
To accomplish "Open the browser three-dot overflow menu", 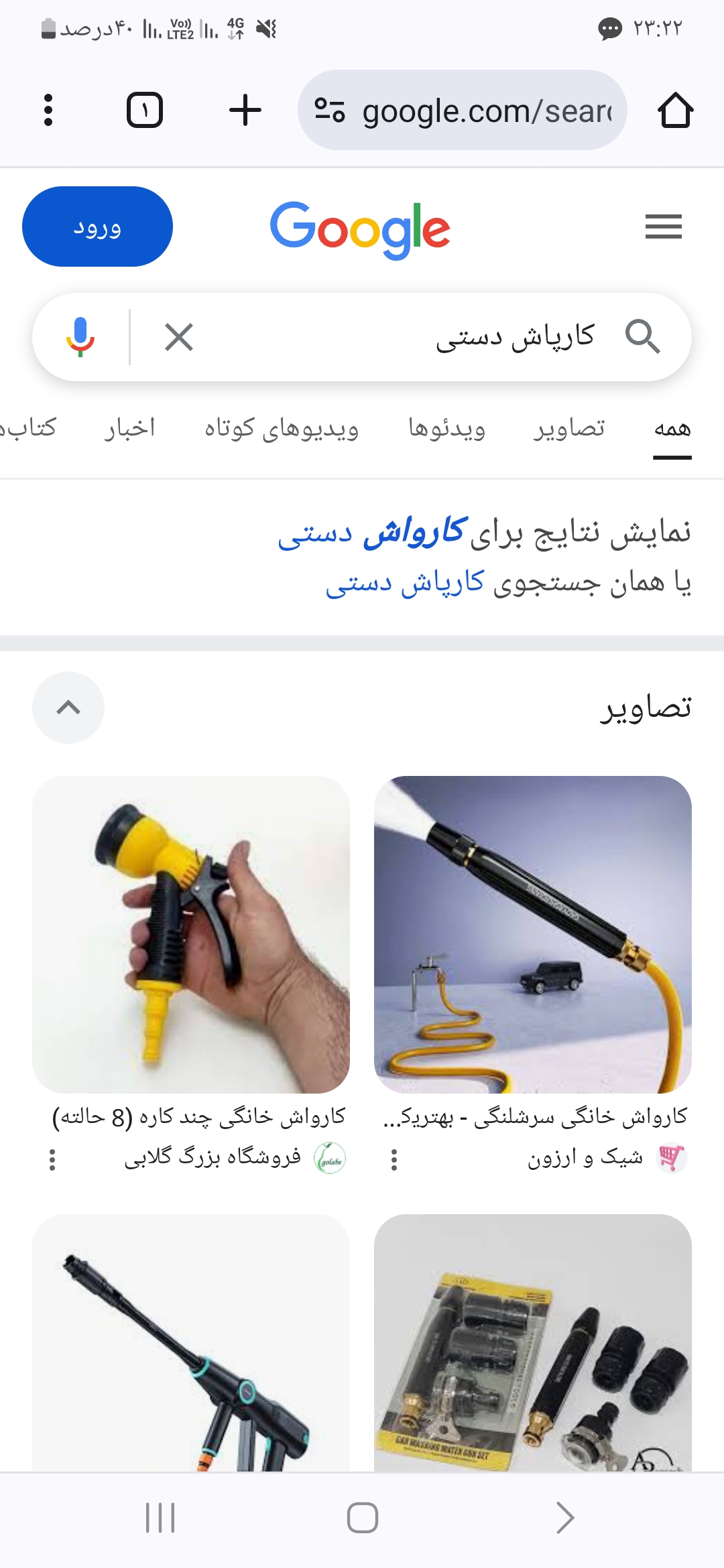I will (x=48, y=110).
